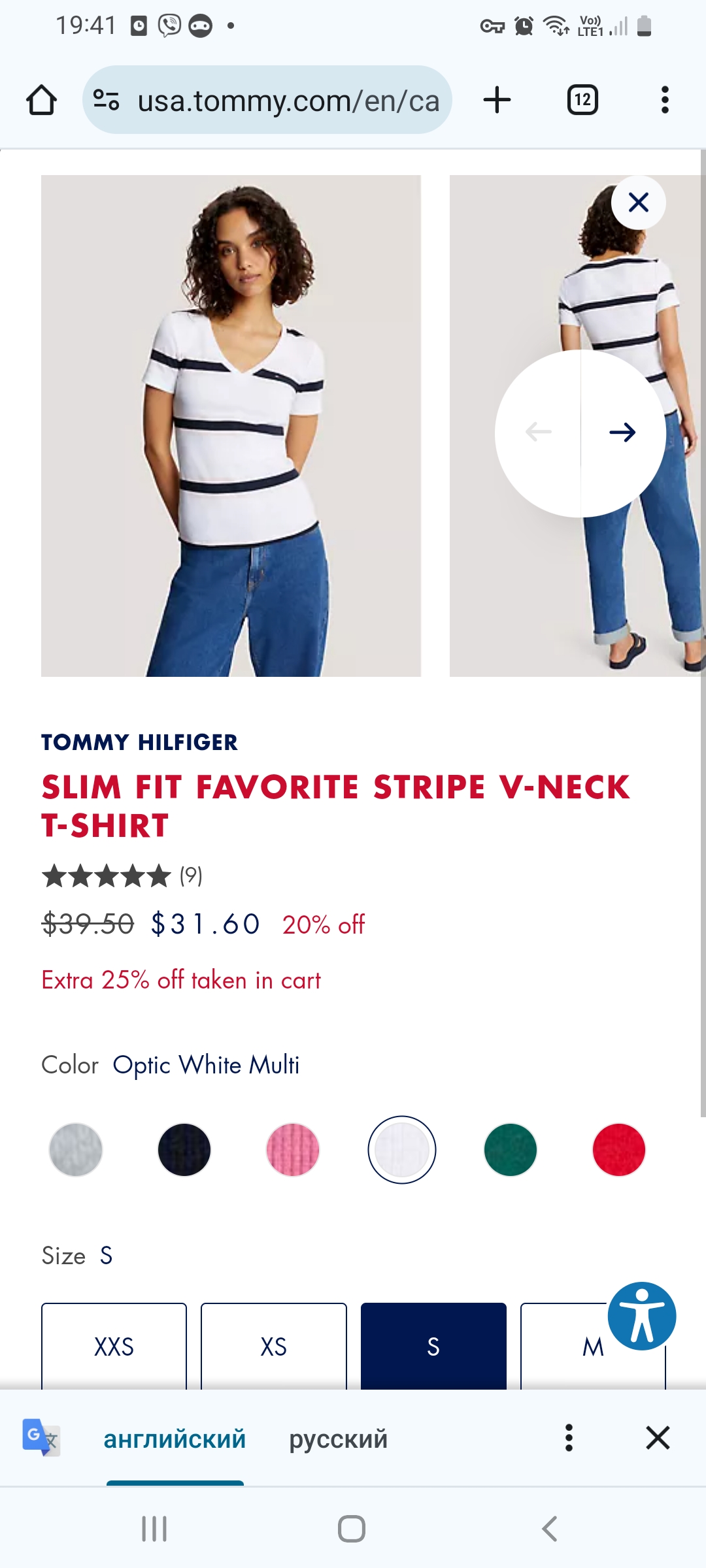Open a new browser tab
Image resolution: width=706 pixels, height=1568 pixels.
[497, 101]
